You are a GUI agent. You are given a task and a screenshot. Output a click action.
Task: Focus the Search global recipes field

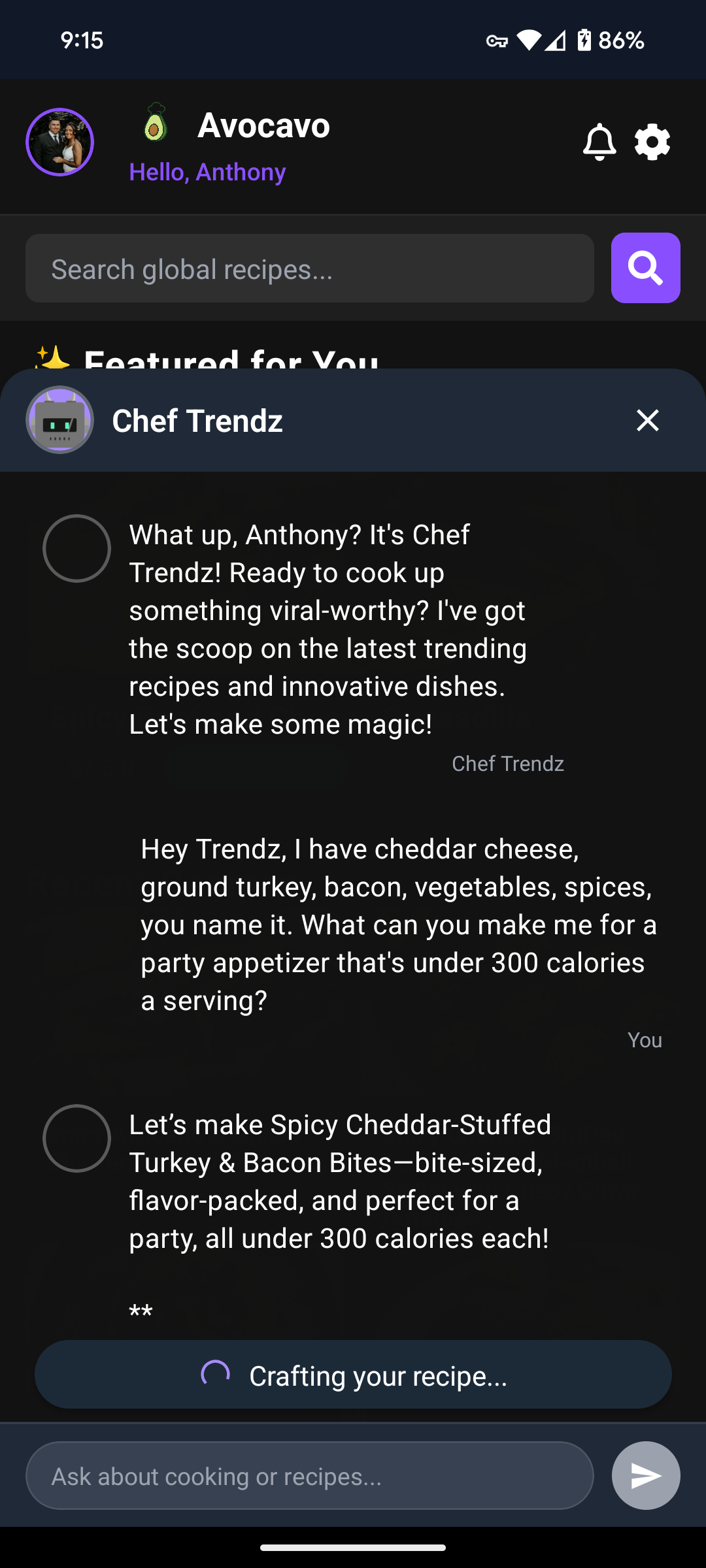pos(309,269)
